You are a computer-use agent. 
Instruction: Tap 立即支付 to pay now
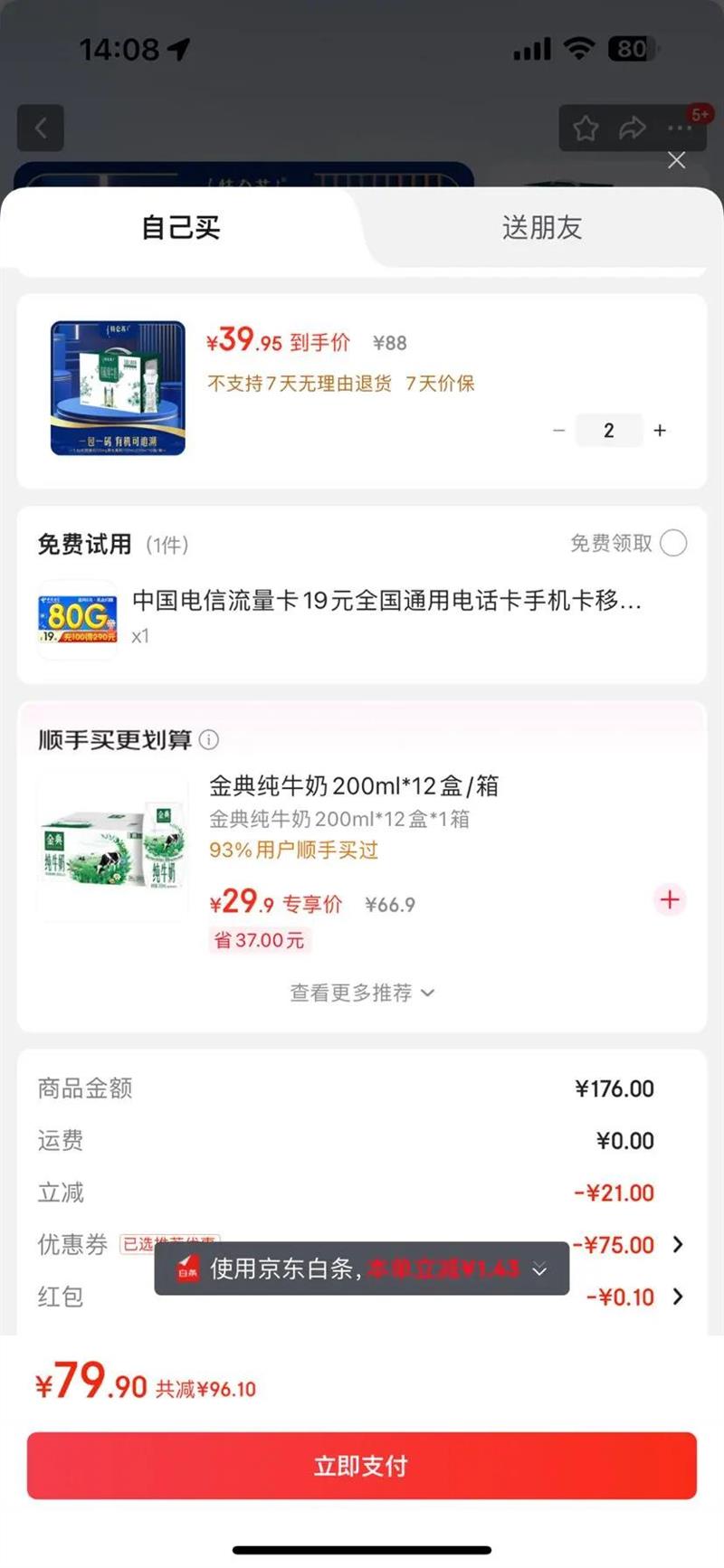pos(362,1465)
